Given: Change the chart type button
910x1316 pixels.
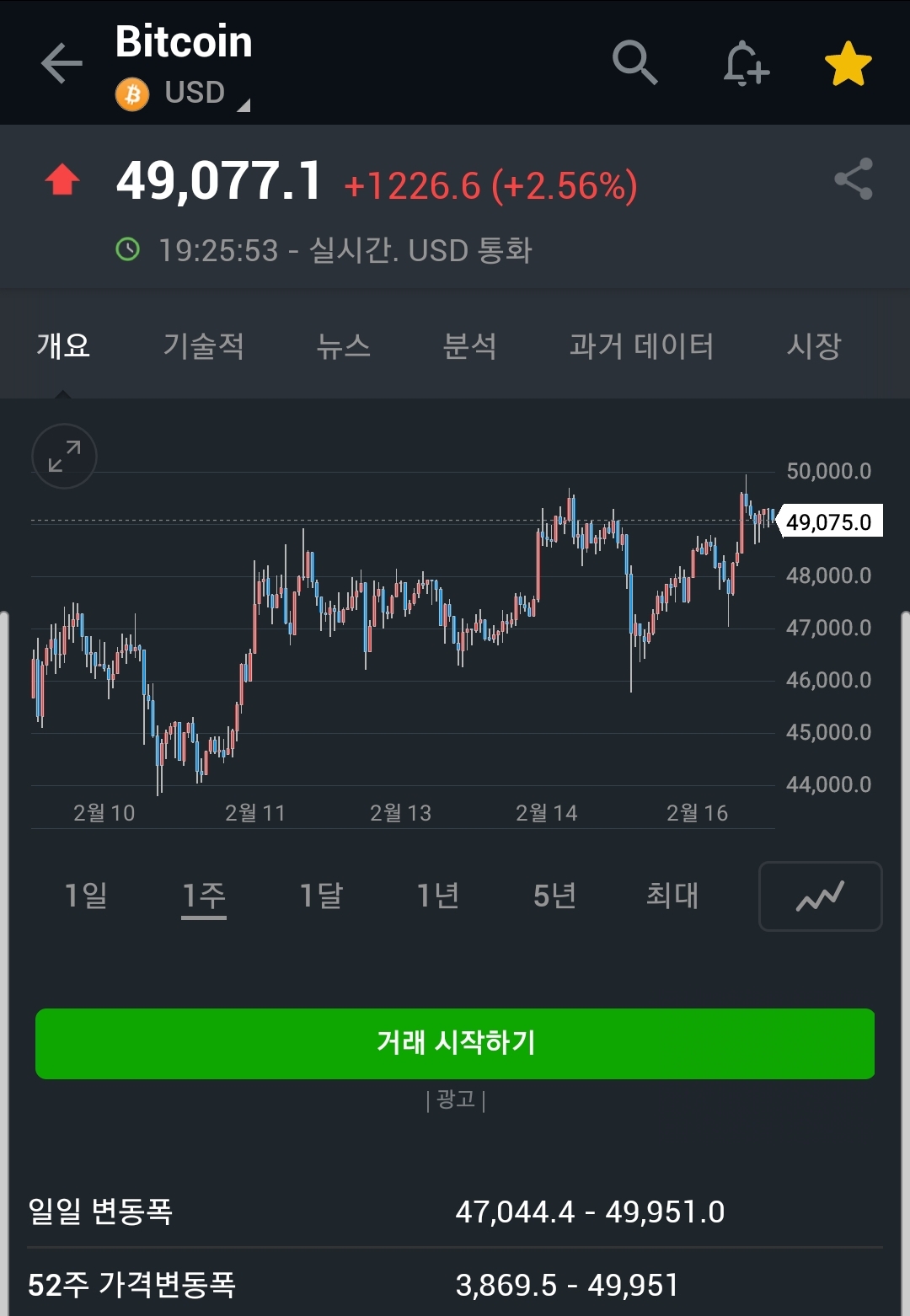Looking at the screenshot, I should coord(820,896).
